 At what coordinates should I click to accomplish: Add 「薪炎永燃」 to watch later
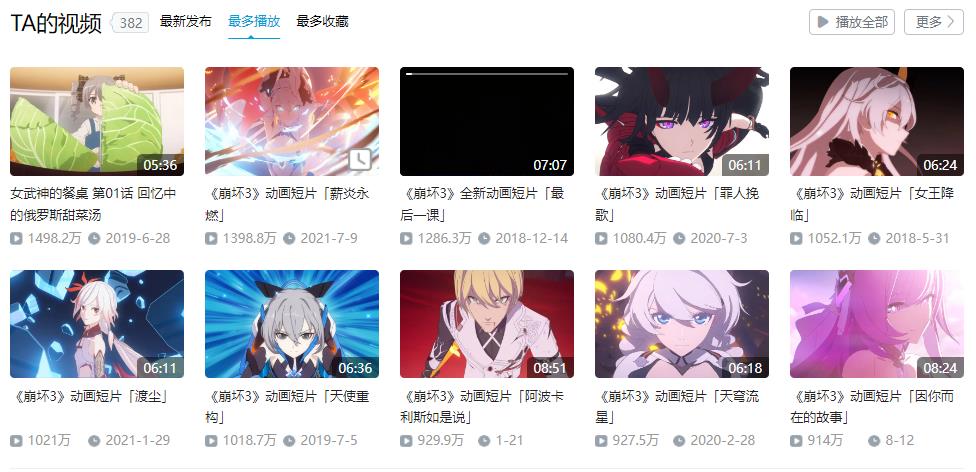pyautogui.click(x=361, y=160)
